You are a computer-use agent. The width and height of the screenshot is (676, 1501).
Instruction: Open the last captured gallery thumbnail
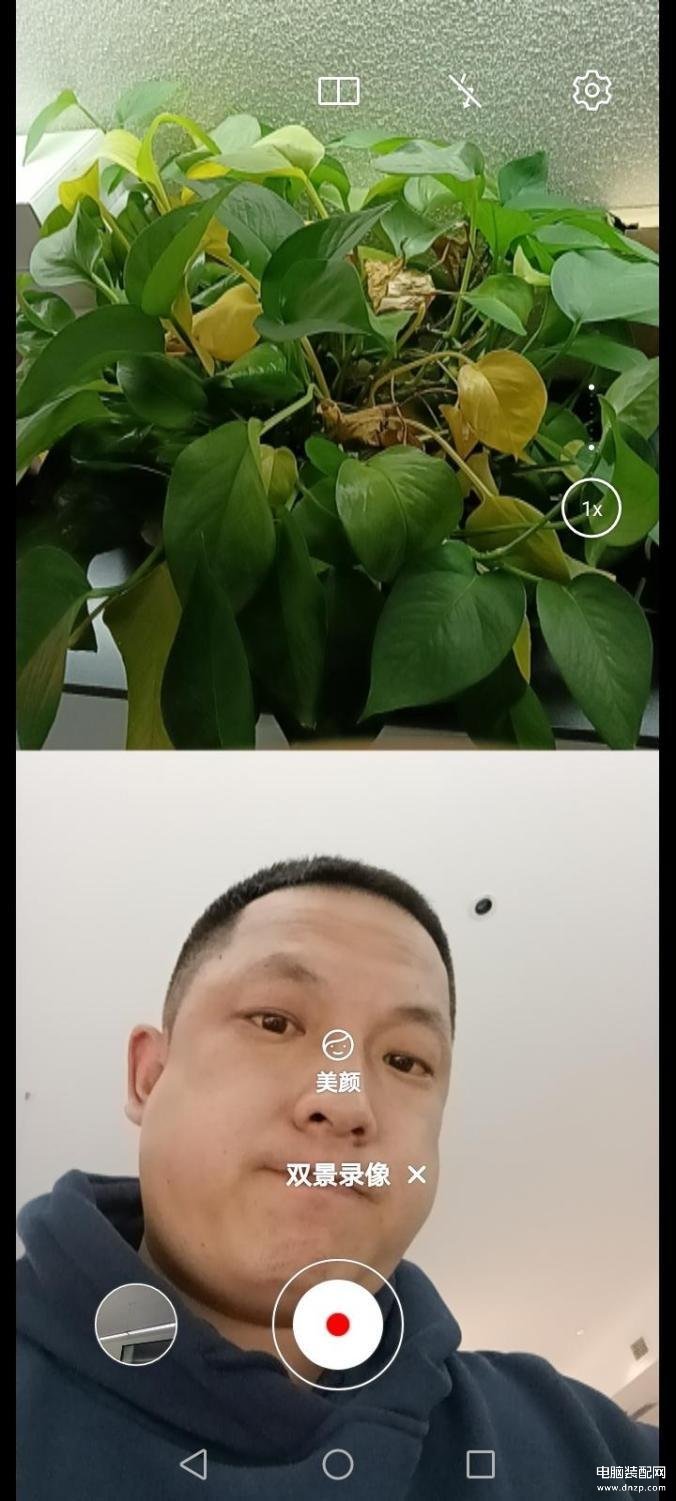click(x=136, y=1324)
